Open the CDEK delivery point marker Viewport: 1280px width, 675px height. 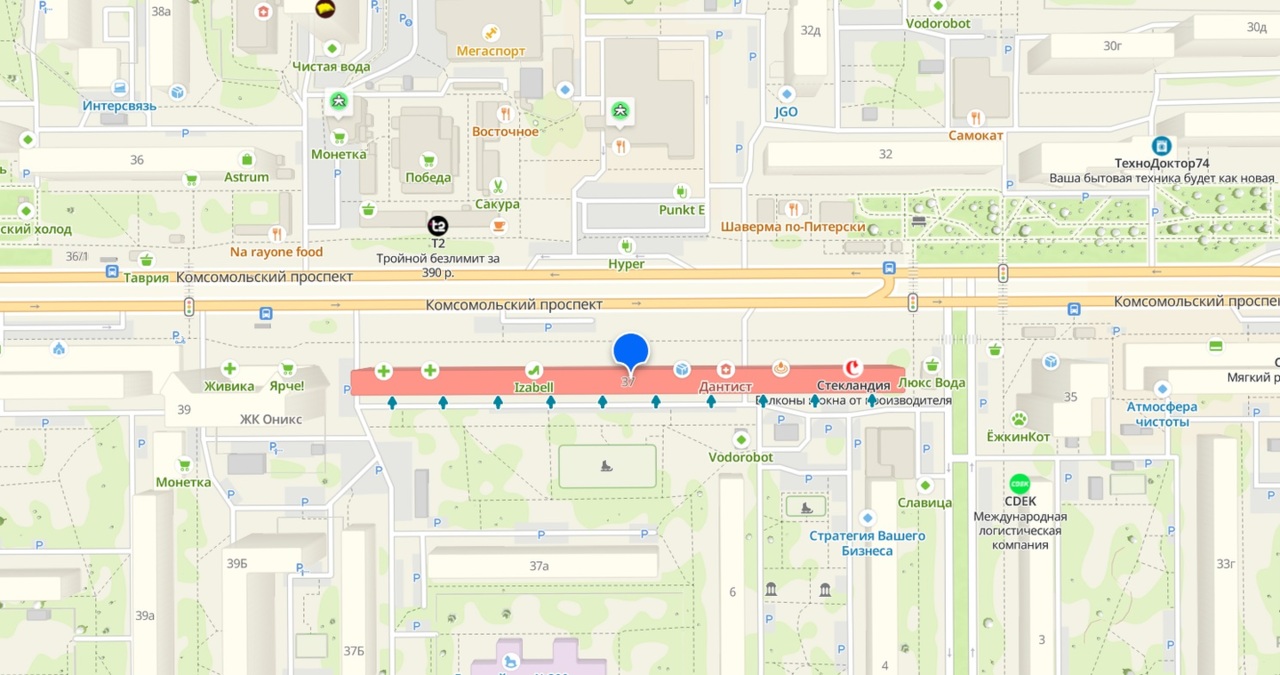(1019, 483)
